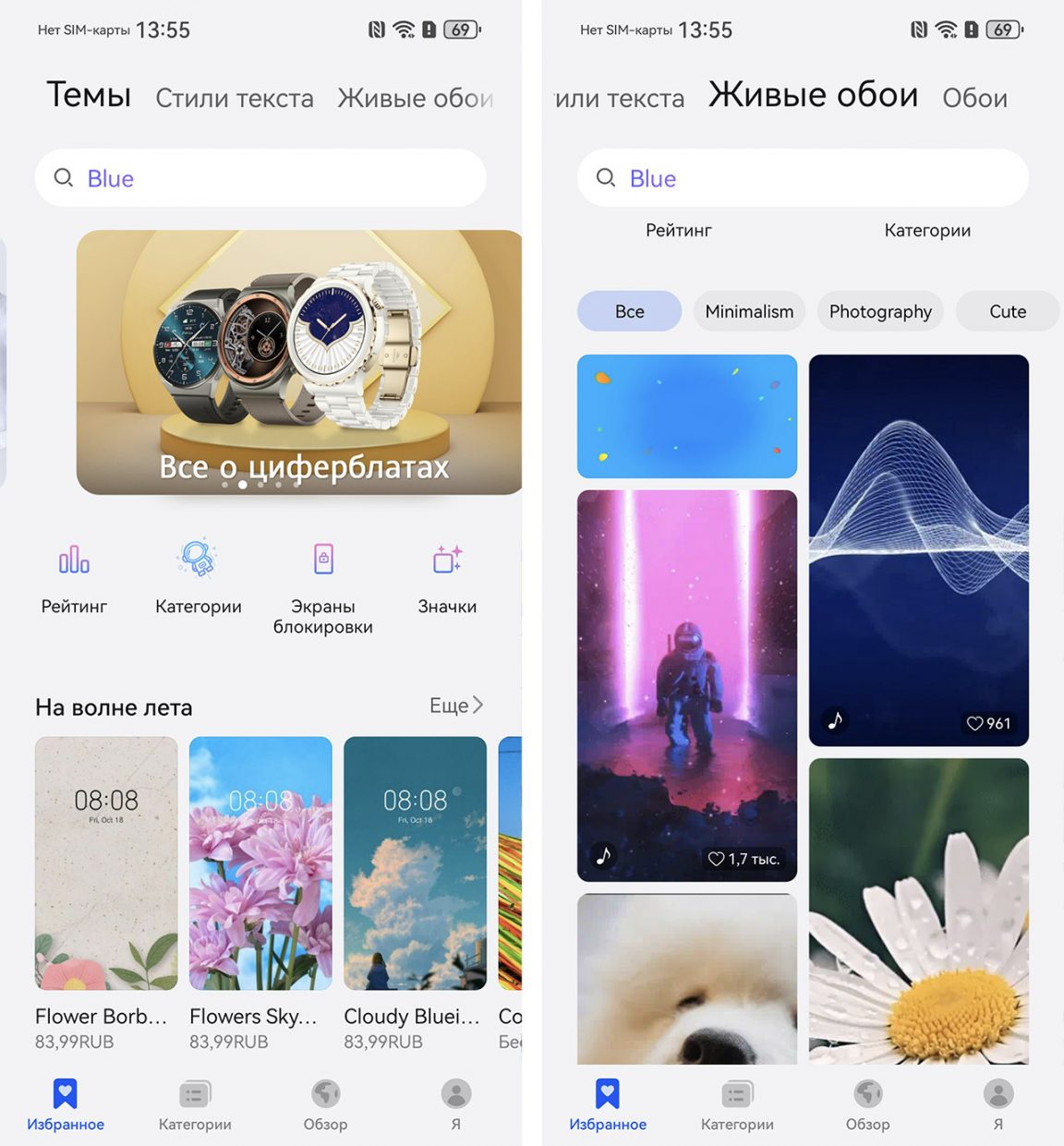Open the daisy flower live wallpaper

[918, 910]
